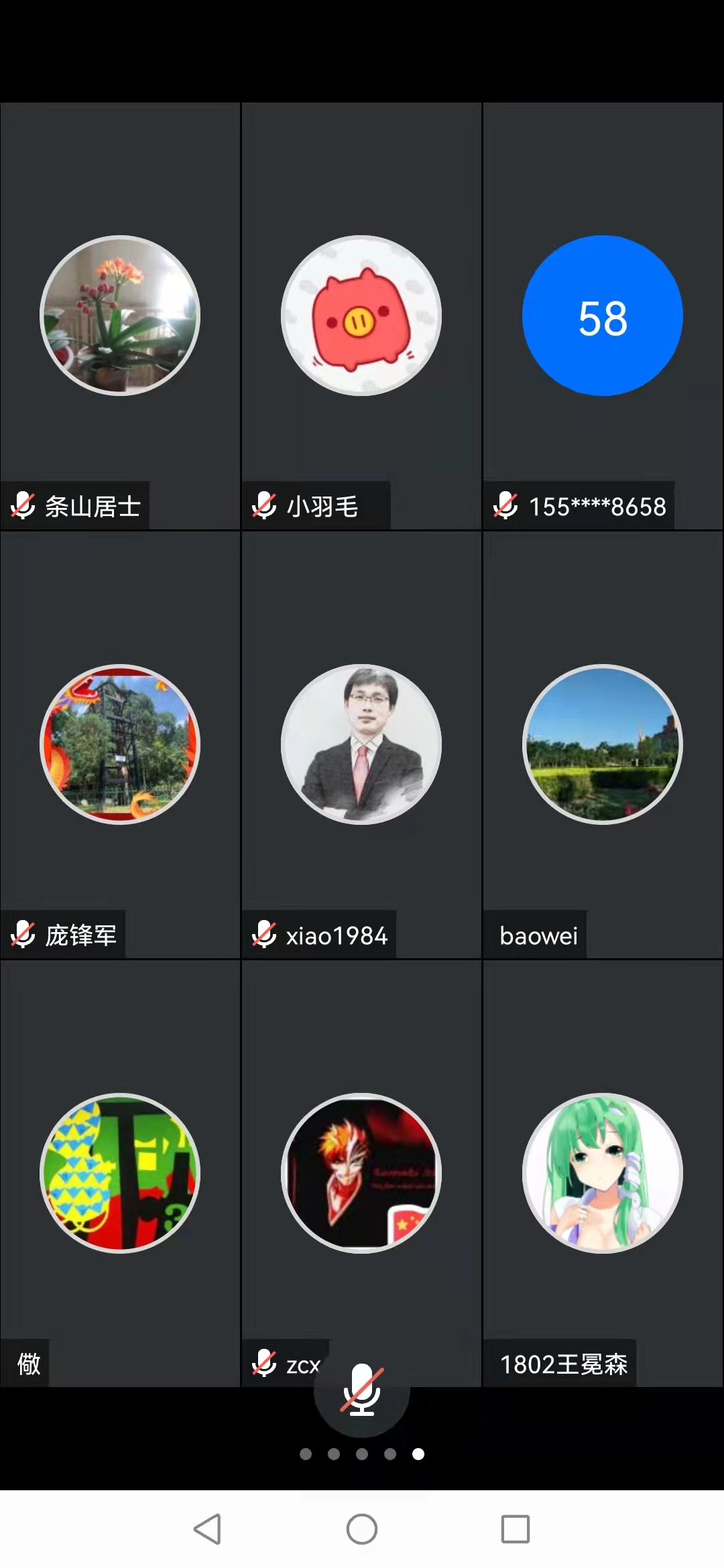Open the recent apps overview
The image size is (724, 1568).
point(516,1529)
